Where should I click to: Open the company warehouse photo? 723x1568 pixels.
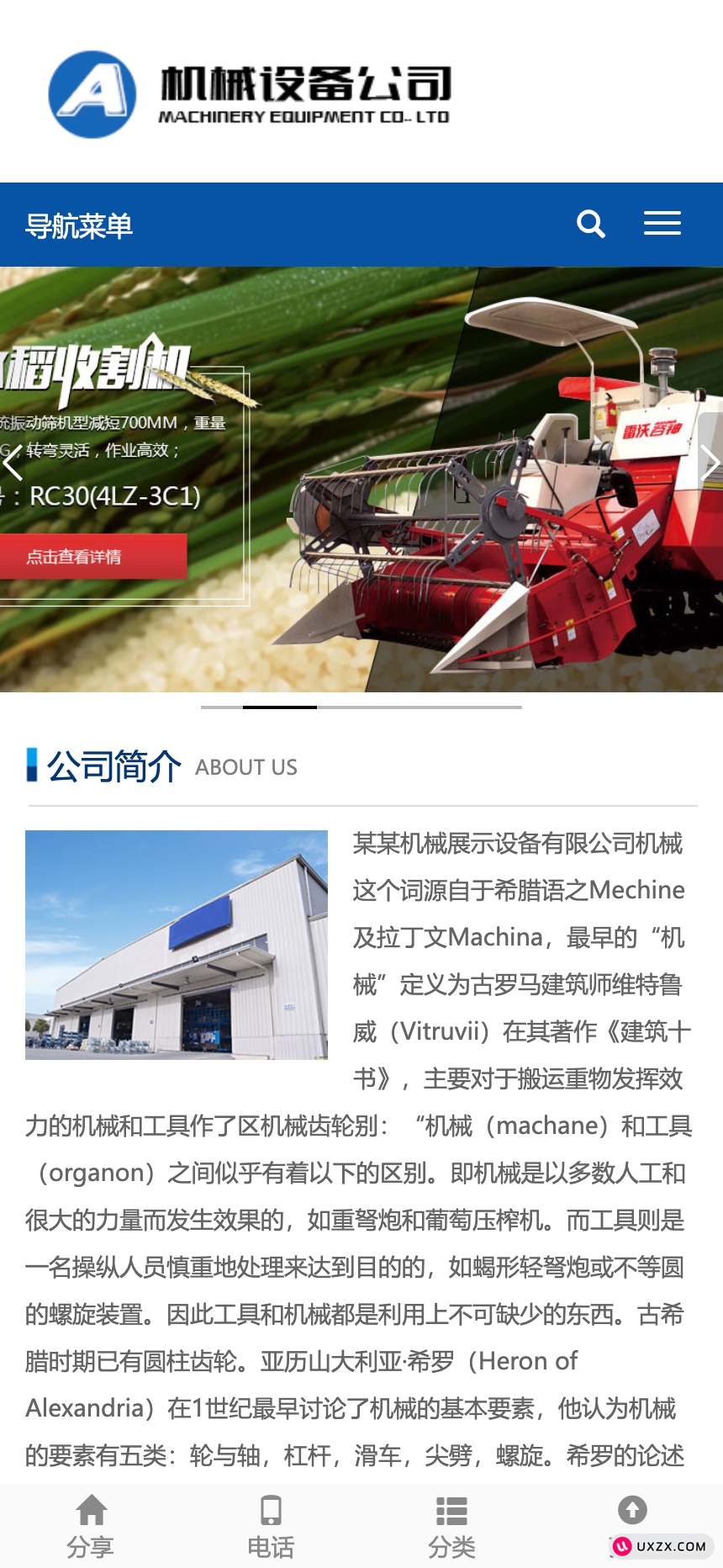(177, 945)
